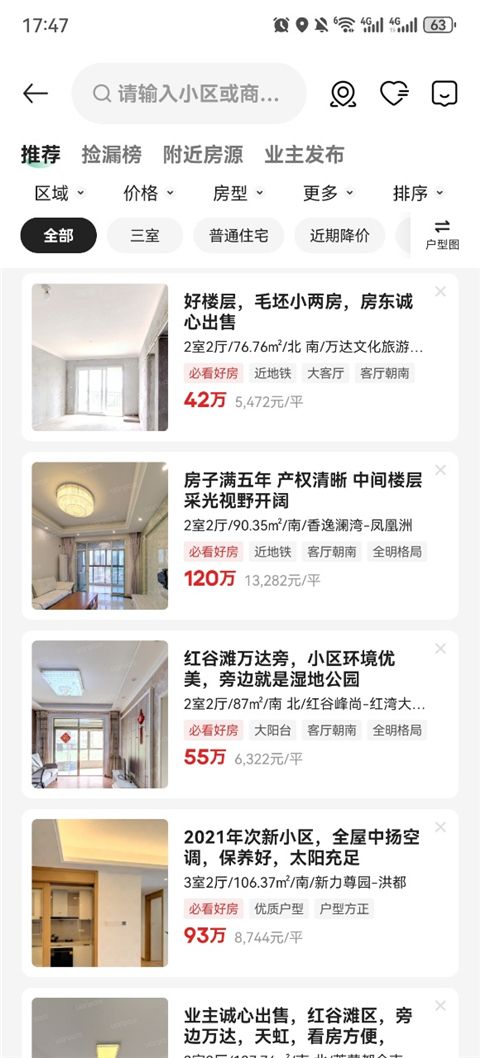The image size is (480, 1058).
Task: Open the 120万 香逸澜湾 listing
Action: 240,536
